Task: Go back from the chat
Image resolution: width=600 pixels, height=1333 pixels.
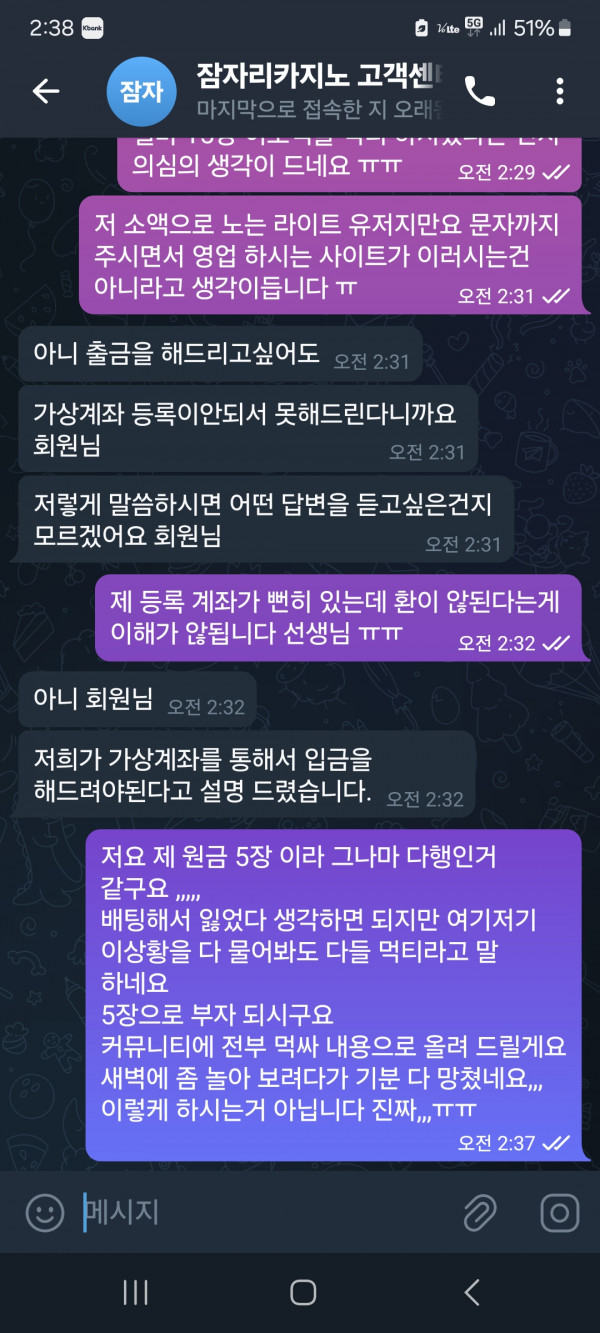Action: (x=46, y=91)
